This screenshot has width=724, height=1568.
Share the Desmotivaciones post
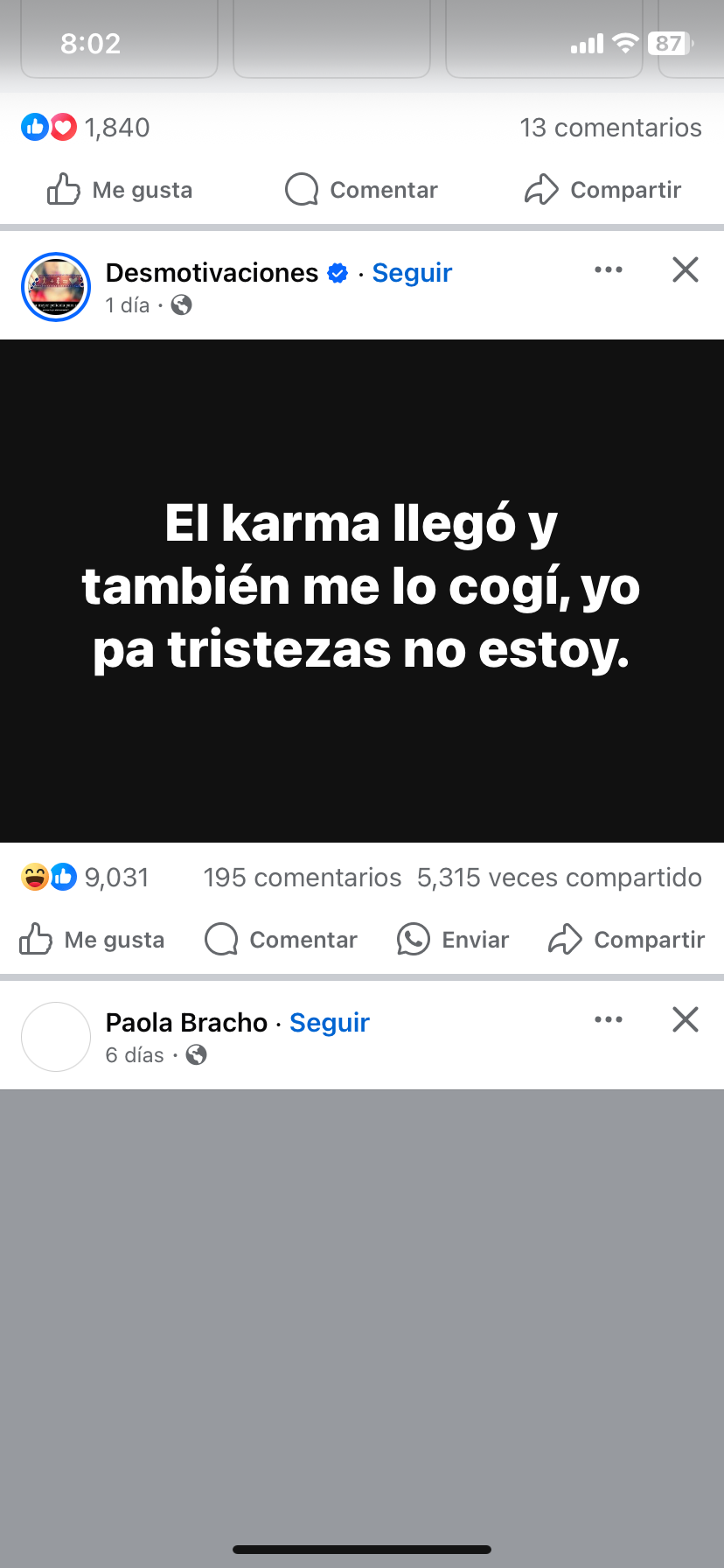pyautogui.click(x=626, y=940)
